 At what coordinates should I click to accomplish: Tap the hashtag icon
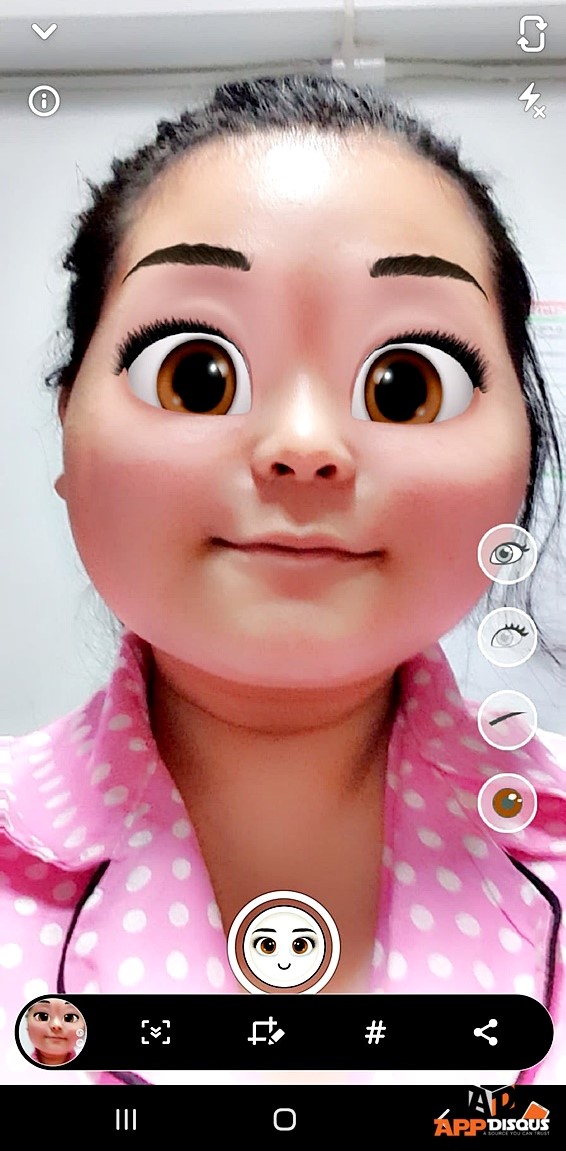[x=375, y=1032]
